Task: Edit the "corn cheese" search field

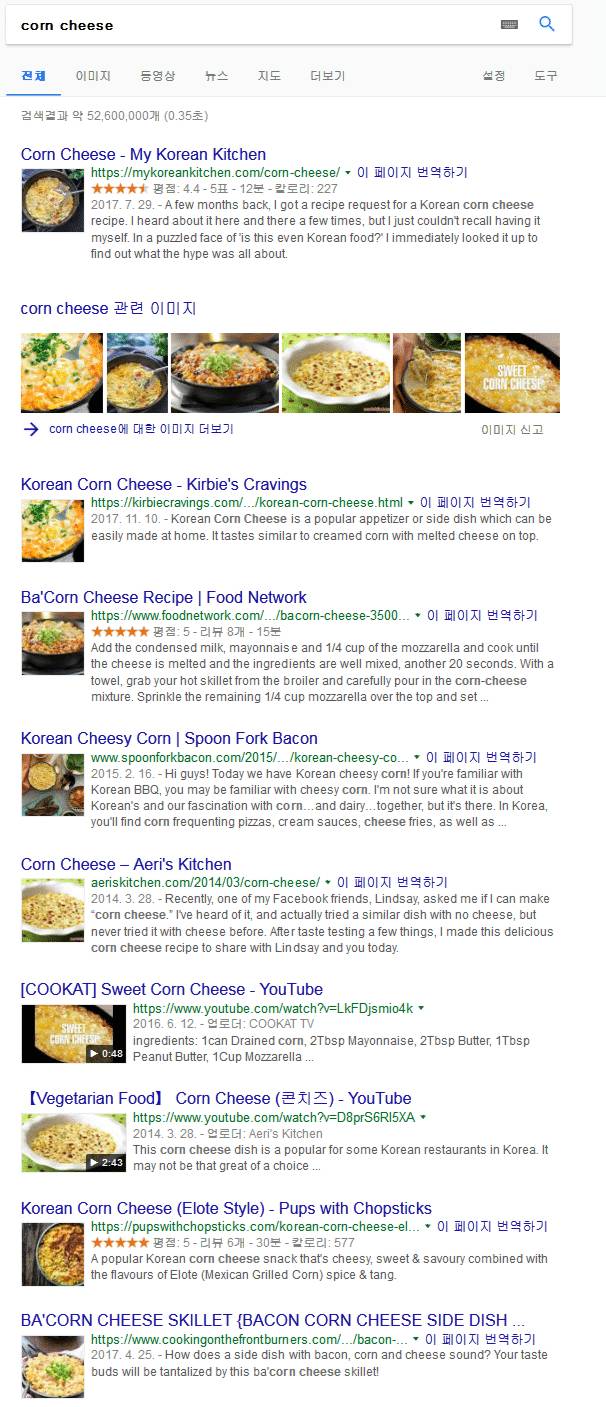Action: [x=250, y=25]
